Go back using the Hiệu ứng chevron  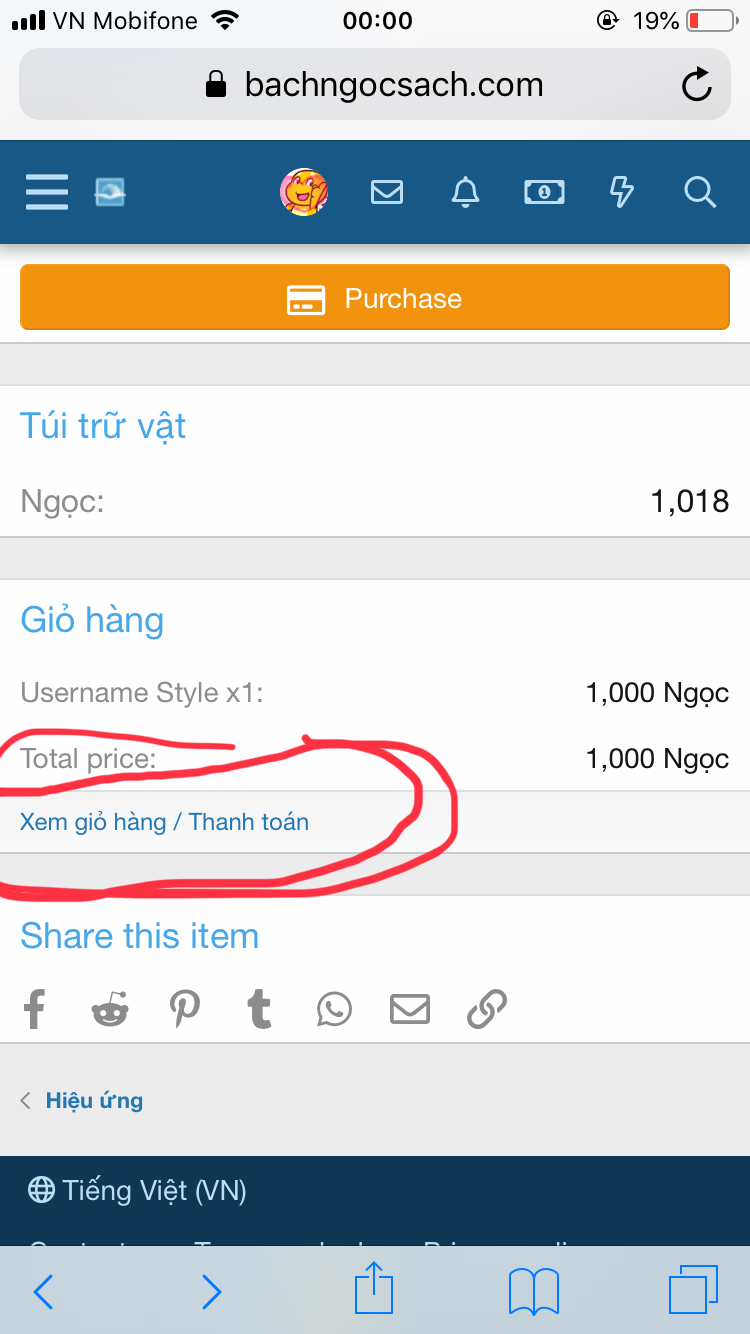point(82,1100)
